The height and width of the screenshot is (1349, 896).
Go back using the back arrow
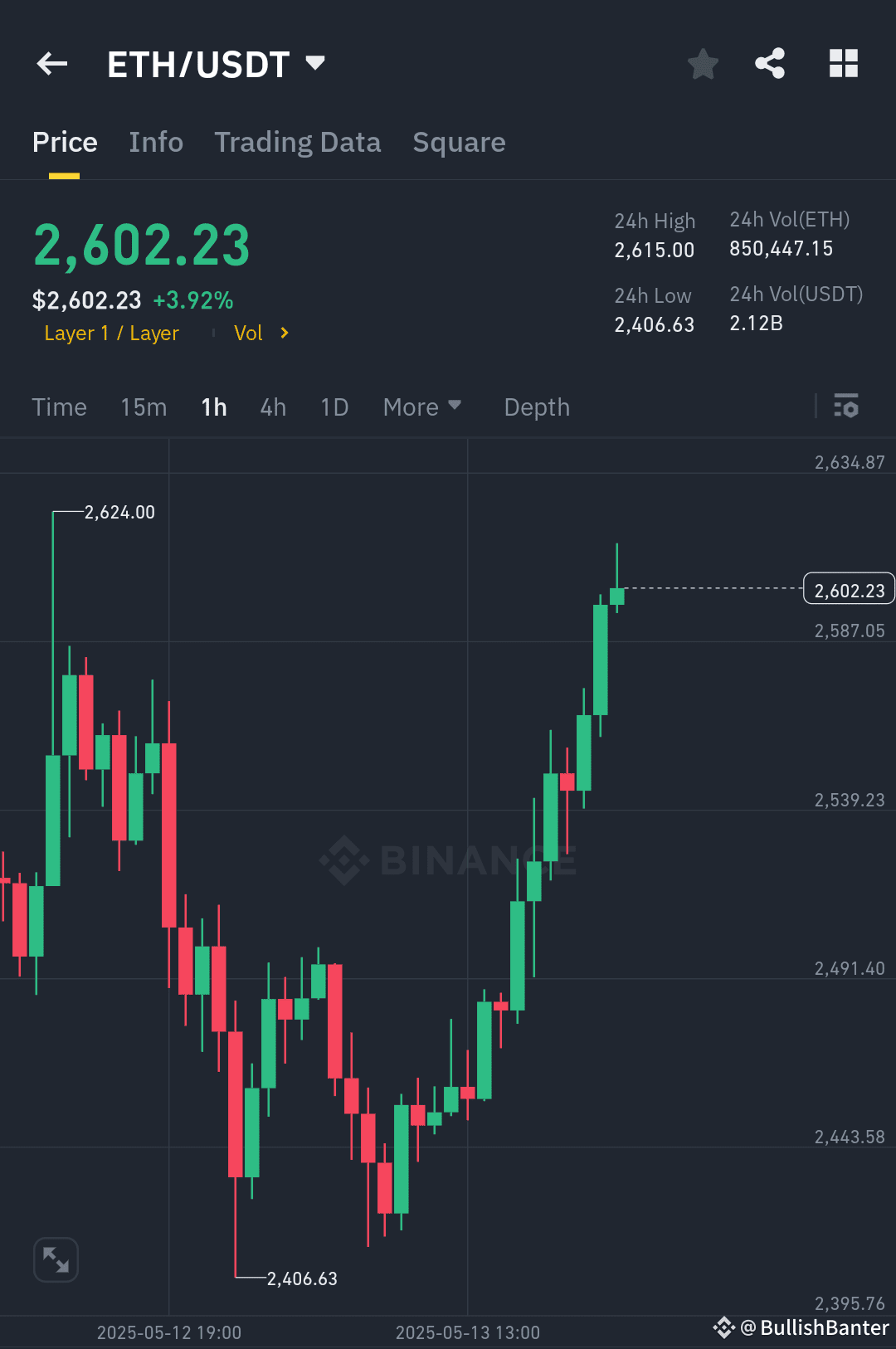[51, 64]
